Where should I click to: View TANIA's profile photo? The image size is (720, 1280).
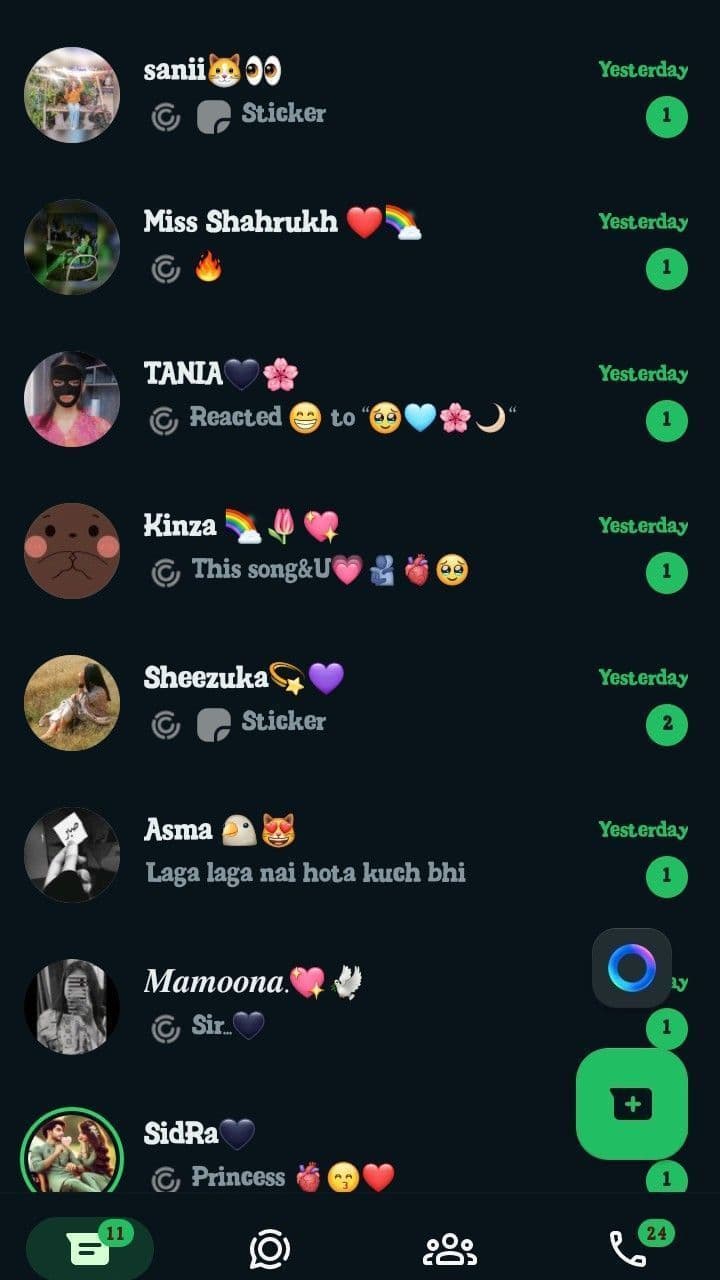point(72,399)
